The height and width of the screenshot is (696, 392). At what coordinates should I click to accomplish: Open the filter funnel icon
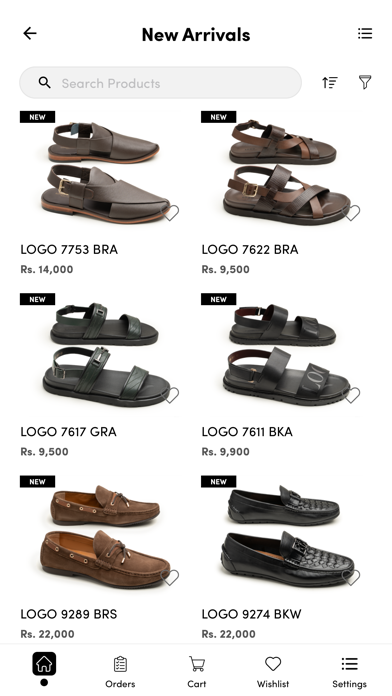(364, 83)
